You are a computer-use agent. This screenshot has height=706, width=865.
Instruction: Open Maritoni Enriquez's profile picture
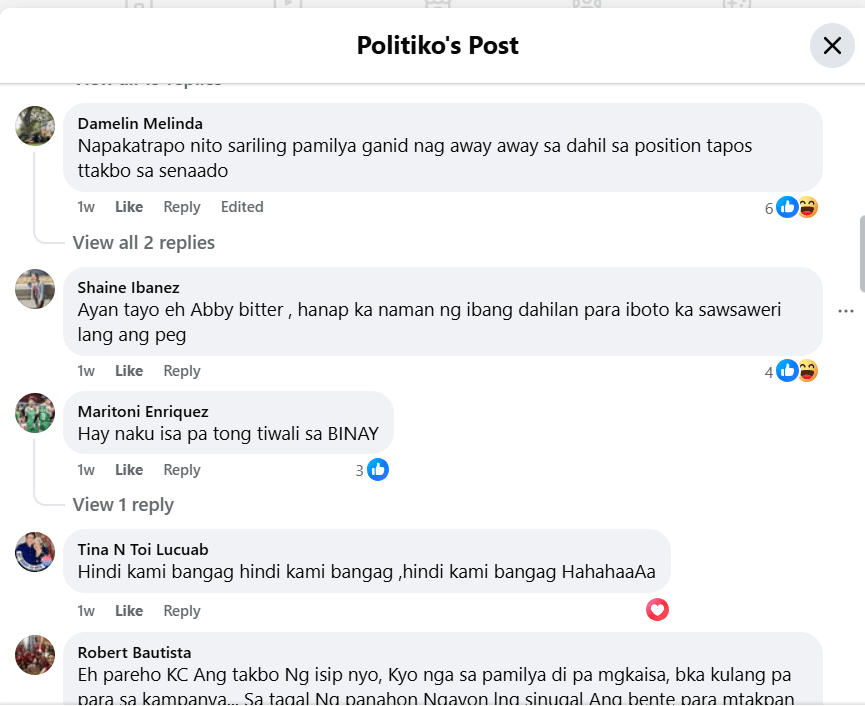(35, 412)
